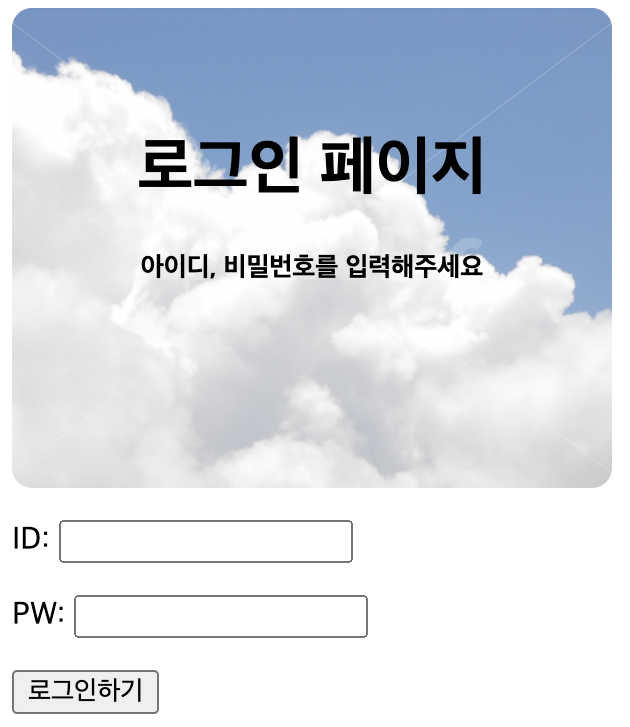Tap the PW password field

221,616
